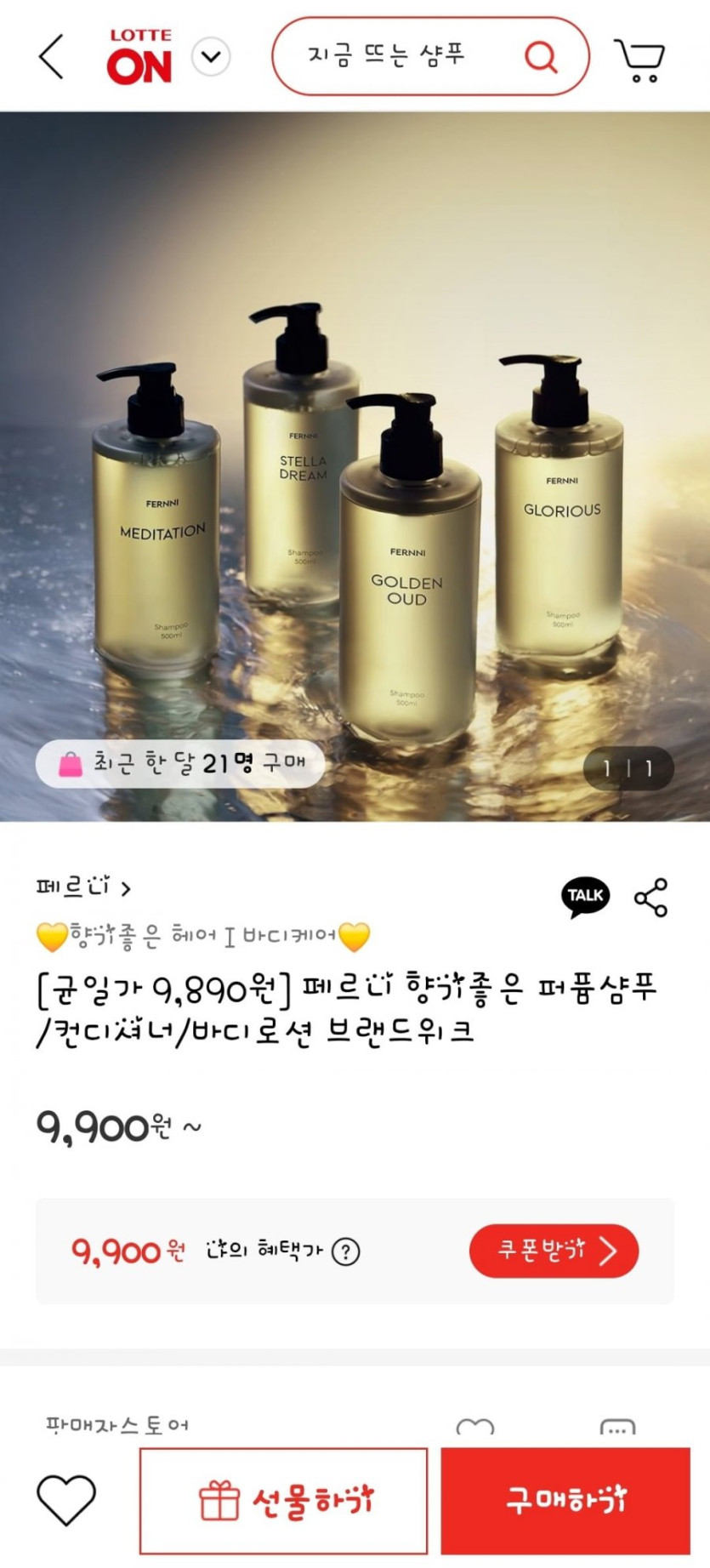Tap 선물하기 to send as gift
This screenshot has height=1568, width=710.
pyautogui.click(x=283, y=1501)
